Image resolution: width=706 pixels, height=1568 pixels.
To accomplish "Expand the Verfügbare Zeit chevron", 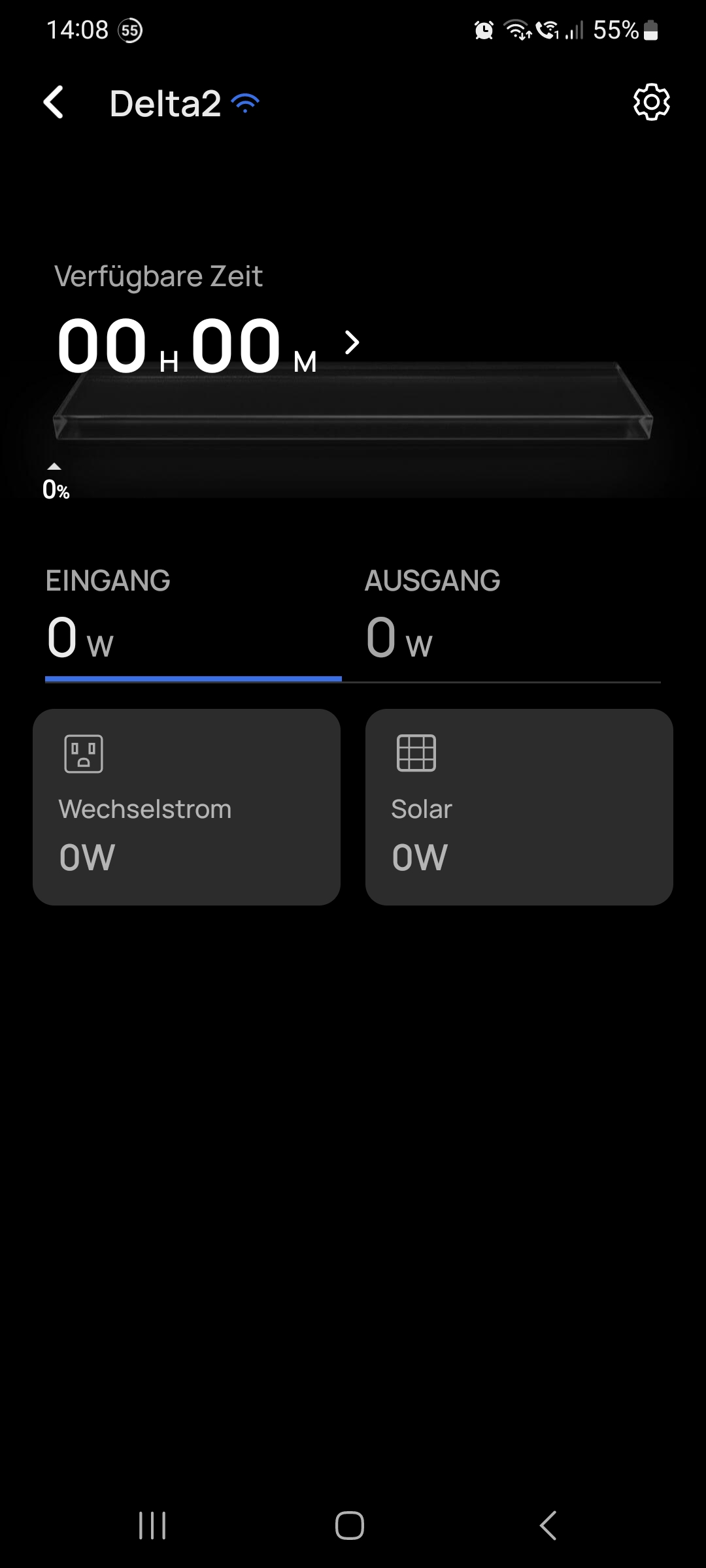I will point(352,342).
